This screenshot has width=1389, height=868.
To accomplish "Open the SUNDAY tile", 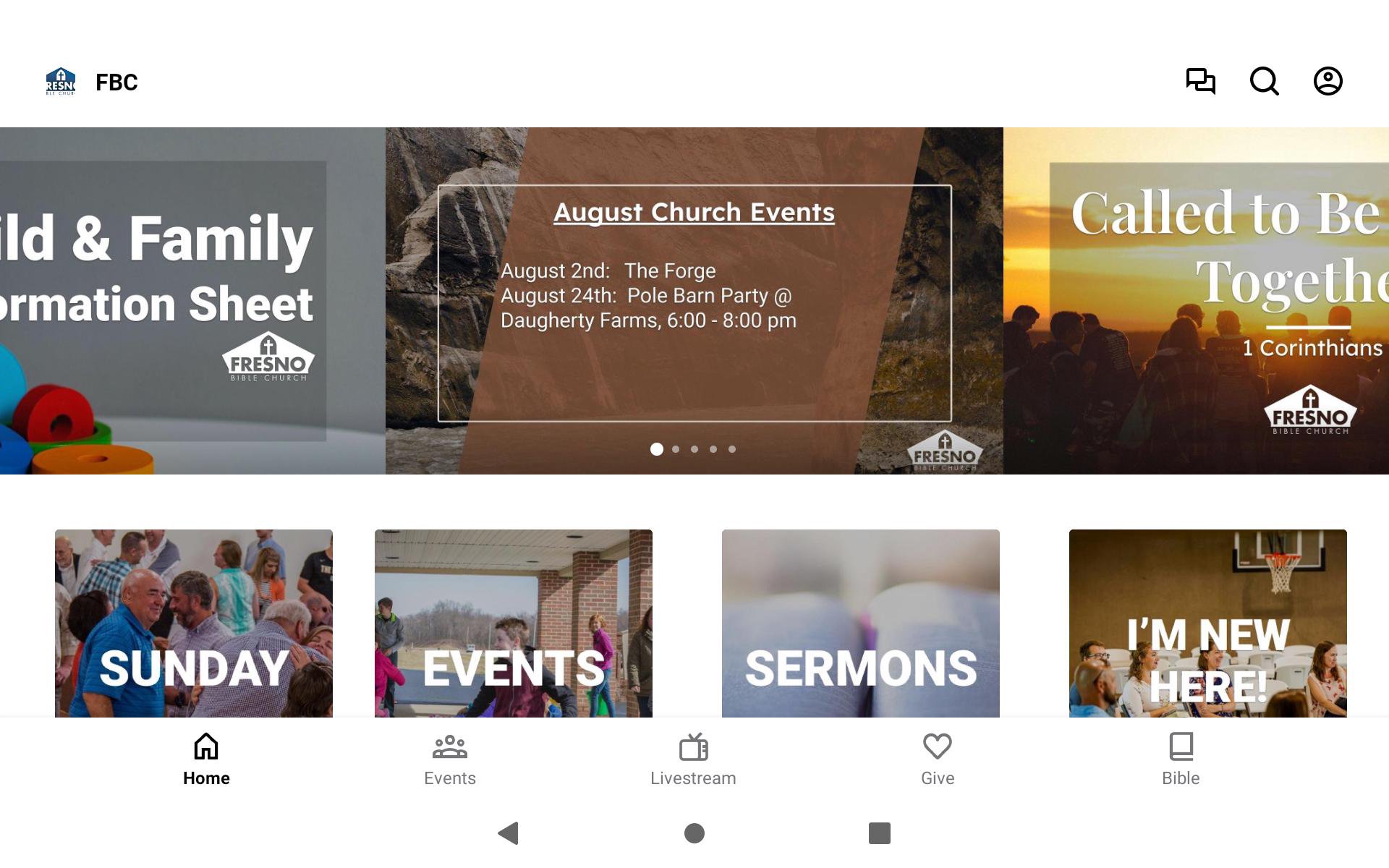I will coord(194,624).
